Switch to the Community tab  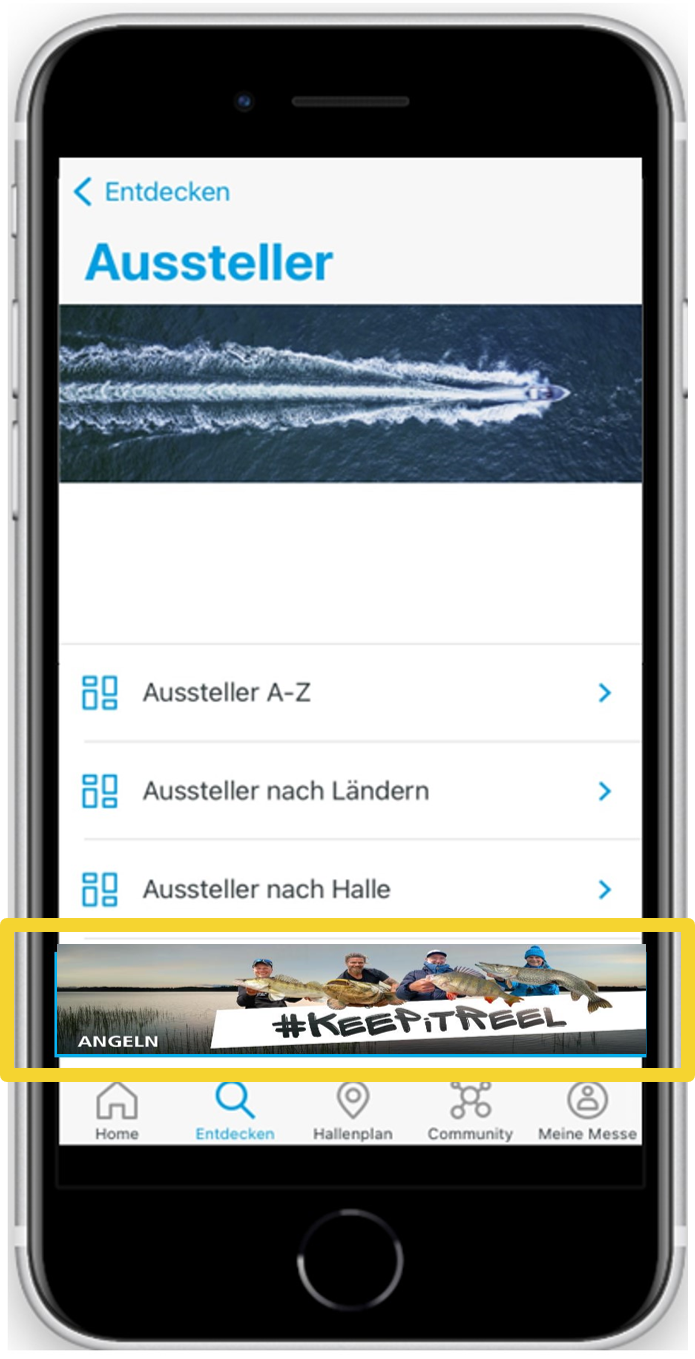[470, 1110]
